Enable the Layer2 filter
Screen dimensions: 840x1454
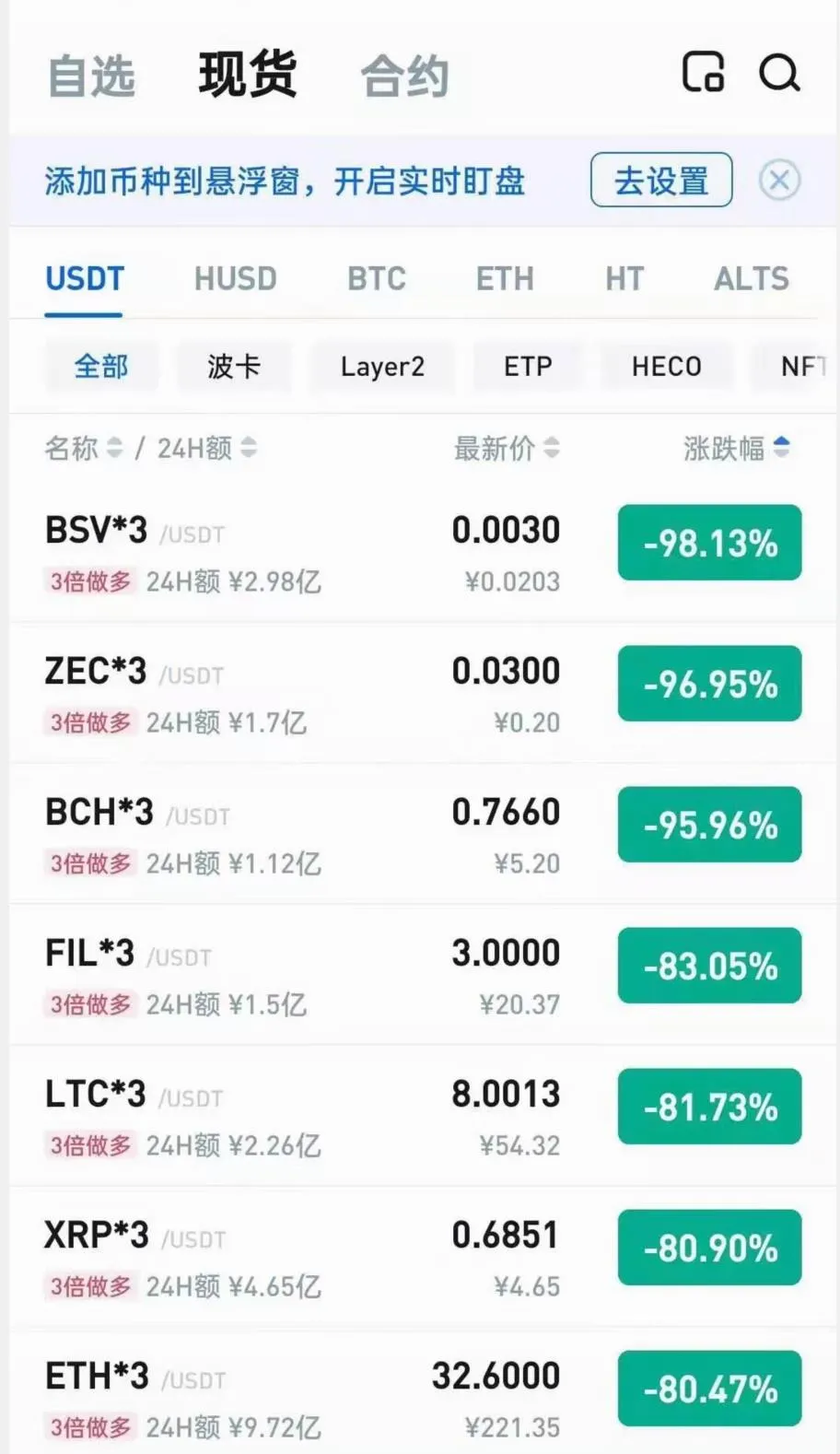(x=382, y=366)
